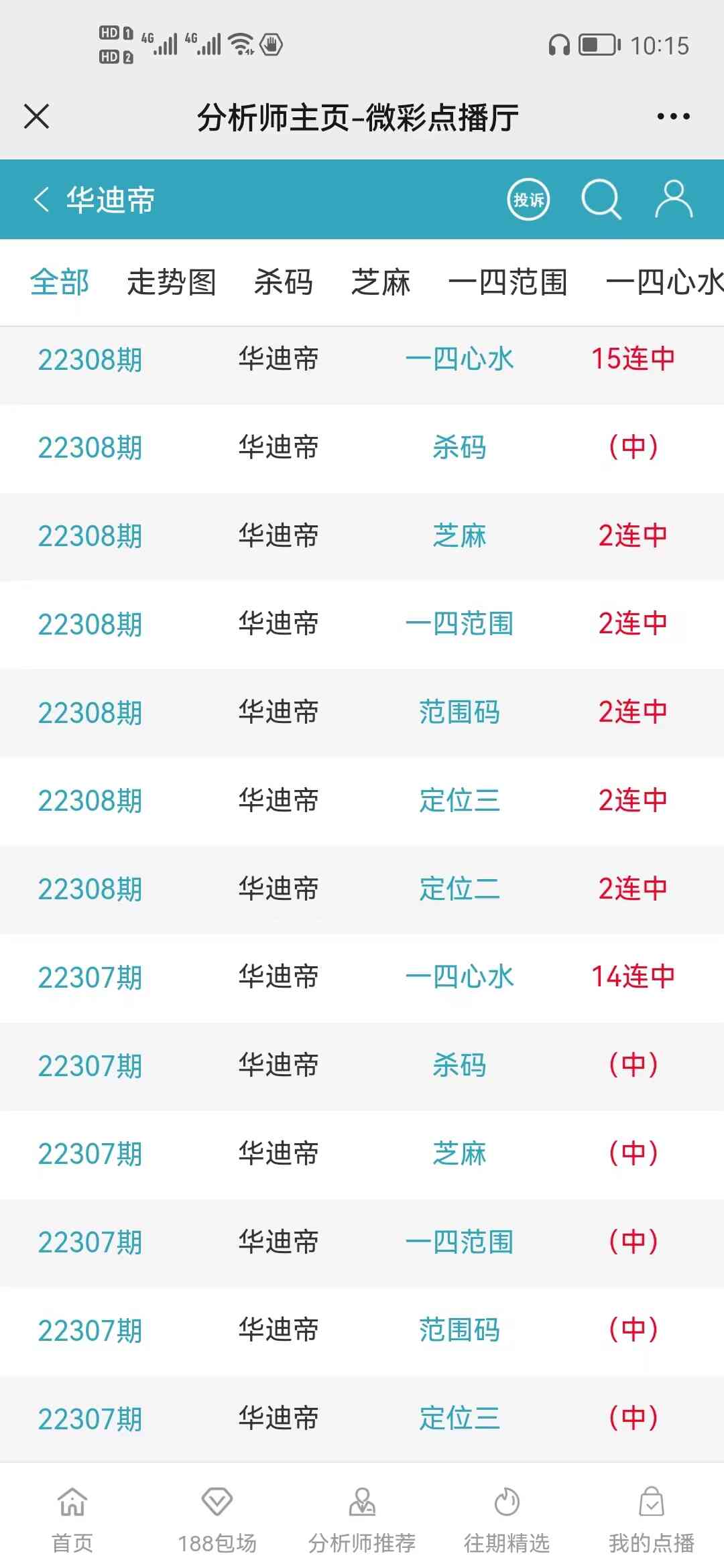Close the mini program page
The width and height of the screenshot is (724, 1568).
coord(37,117)
